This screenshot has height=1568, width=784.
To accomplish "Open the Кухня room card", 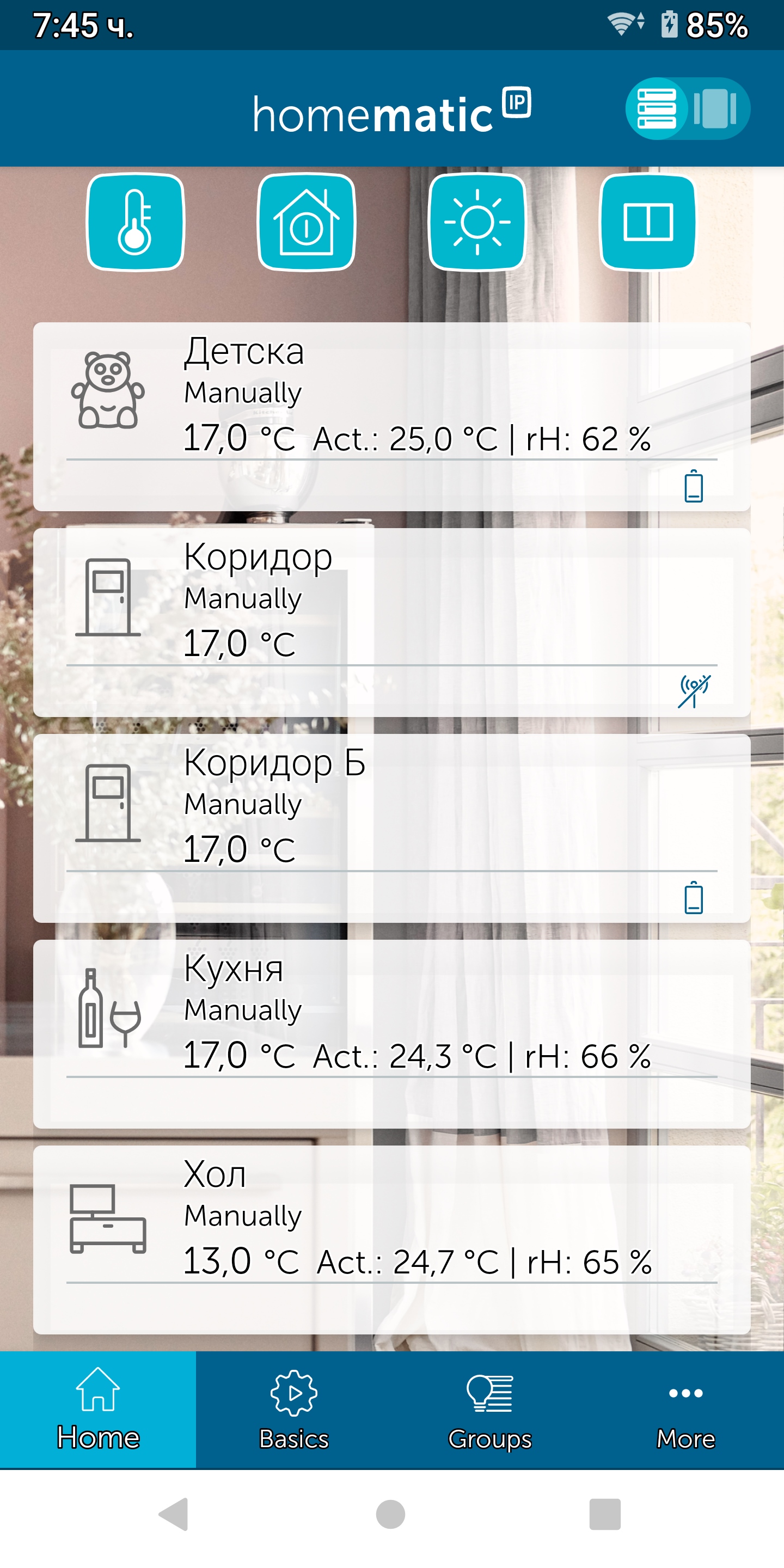I will coord(391,1033).
